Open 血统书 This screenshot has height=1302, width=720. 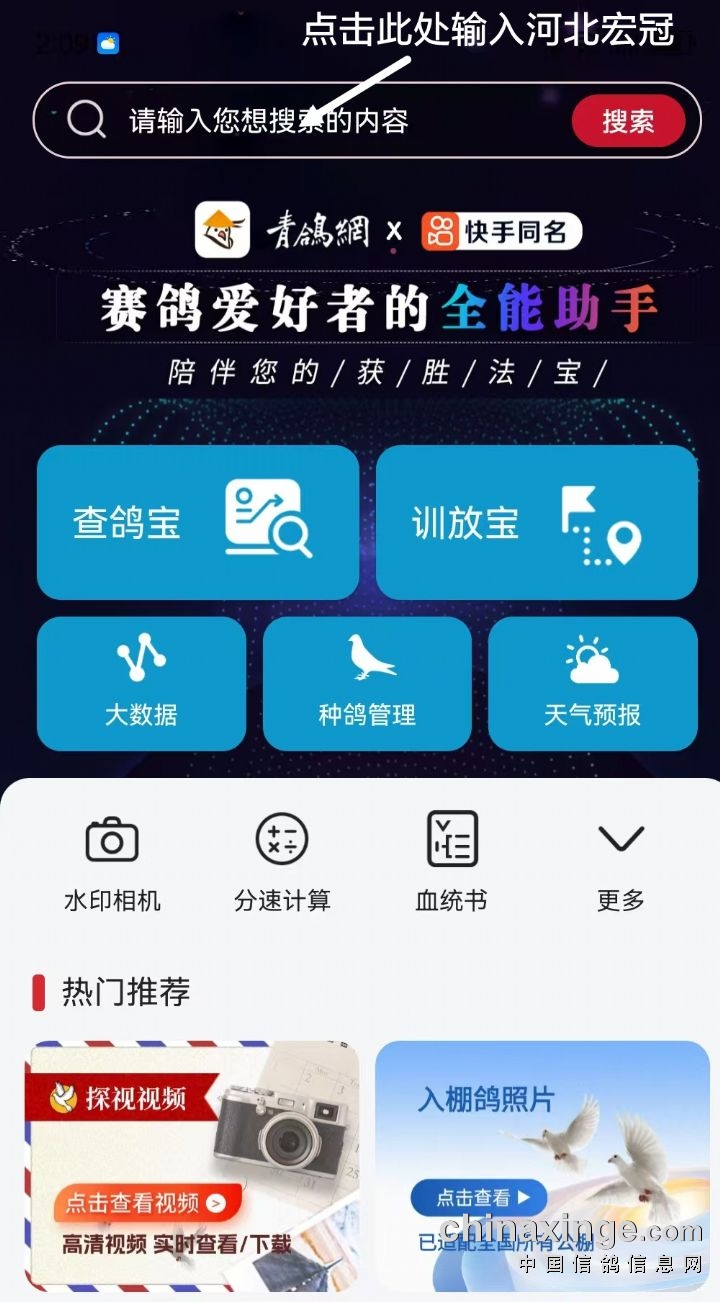(452, 860)
